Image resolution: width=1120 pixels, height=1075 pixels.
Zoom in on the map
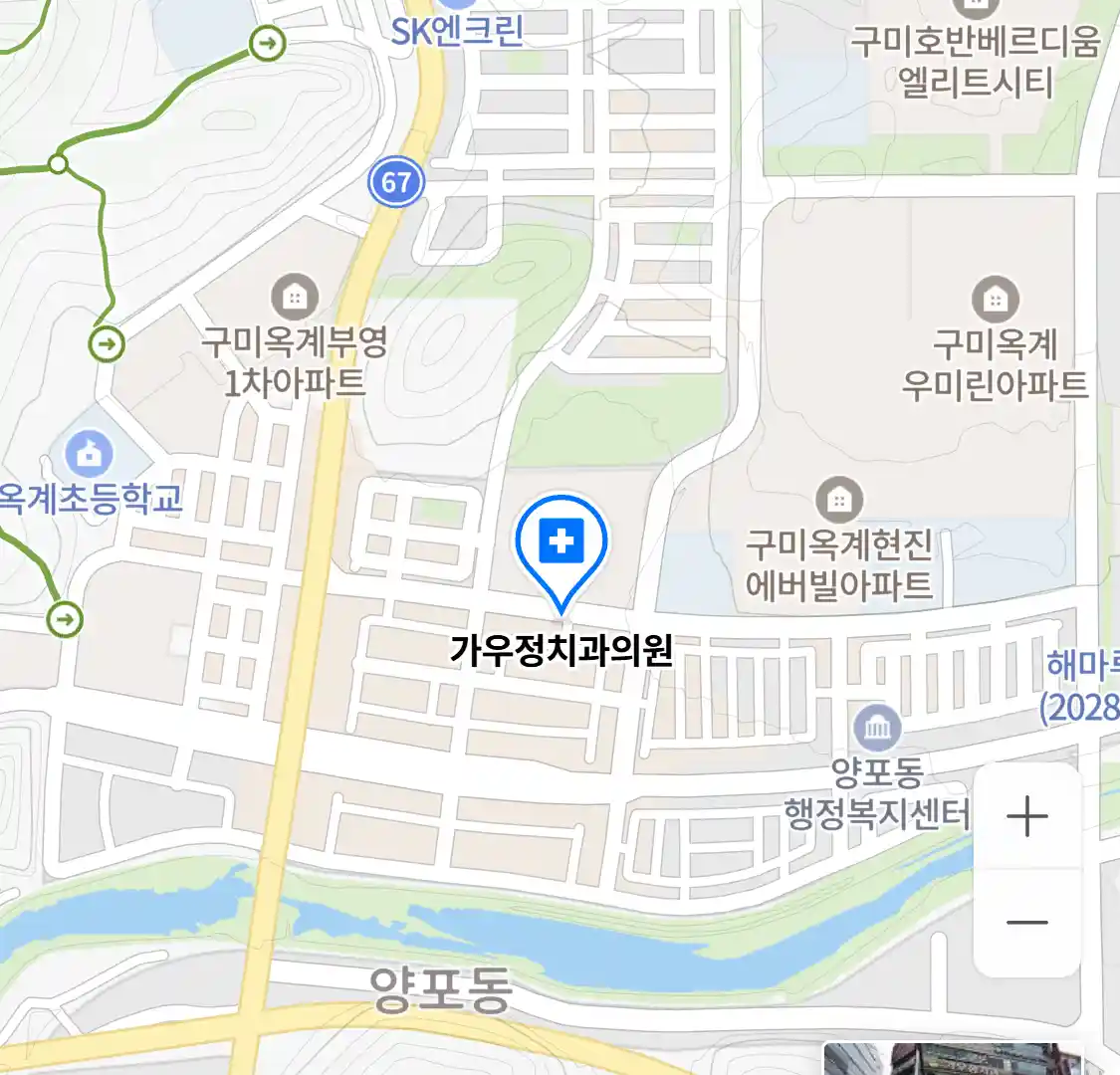(x=1026, y=818)
